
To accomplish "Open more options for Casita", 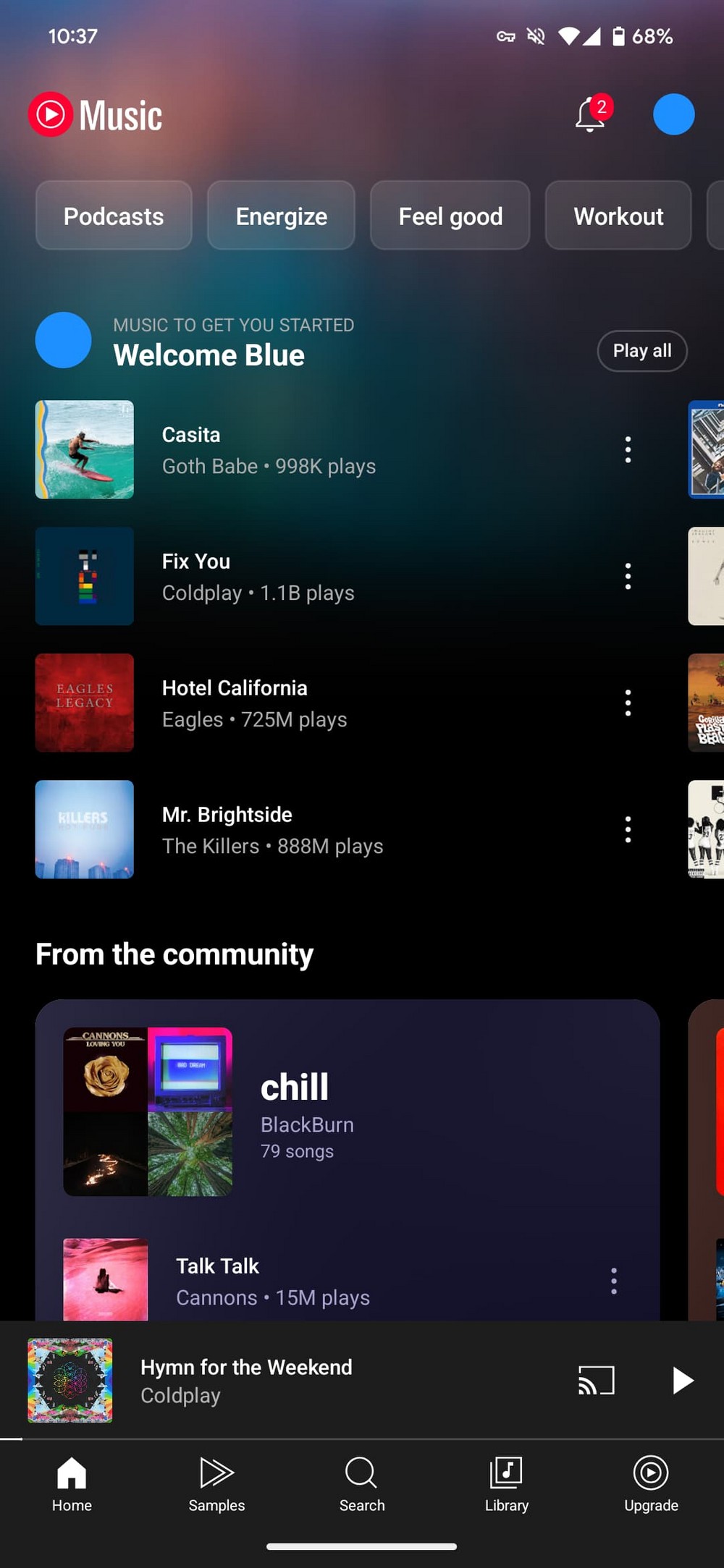I will [628, 449].
